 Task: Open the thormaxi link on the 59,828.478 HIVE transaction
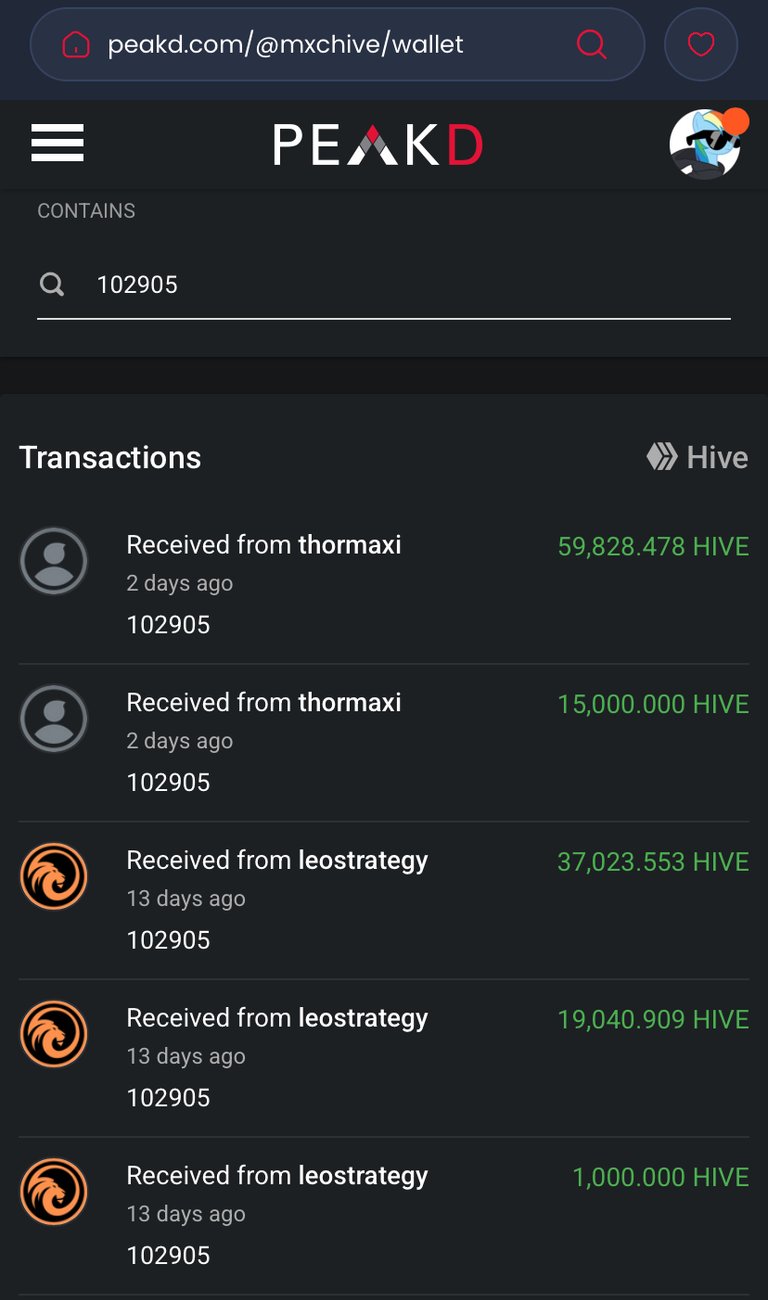pyautogui.click(x=349, y=545)
